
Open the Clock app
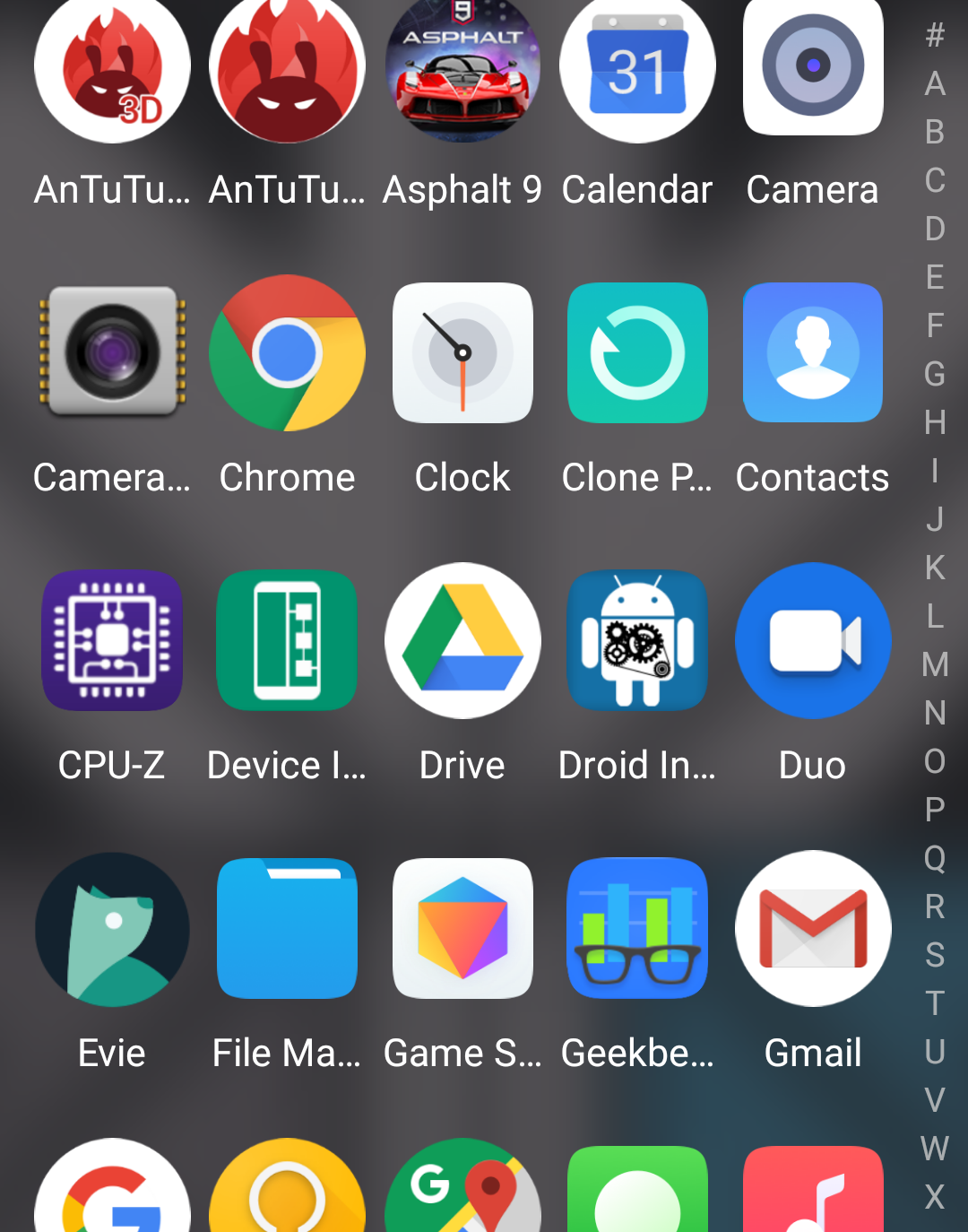pos(462,353)
